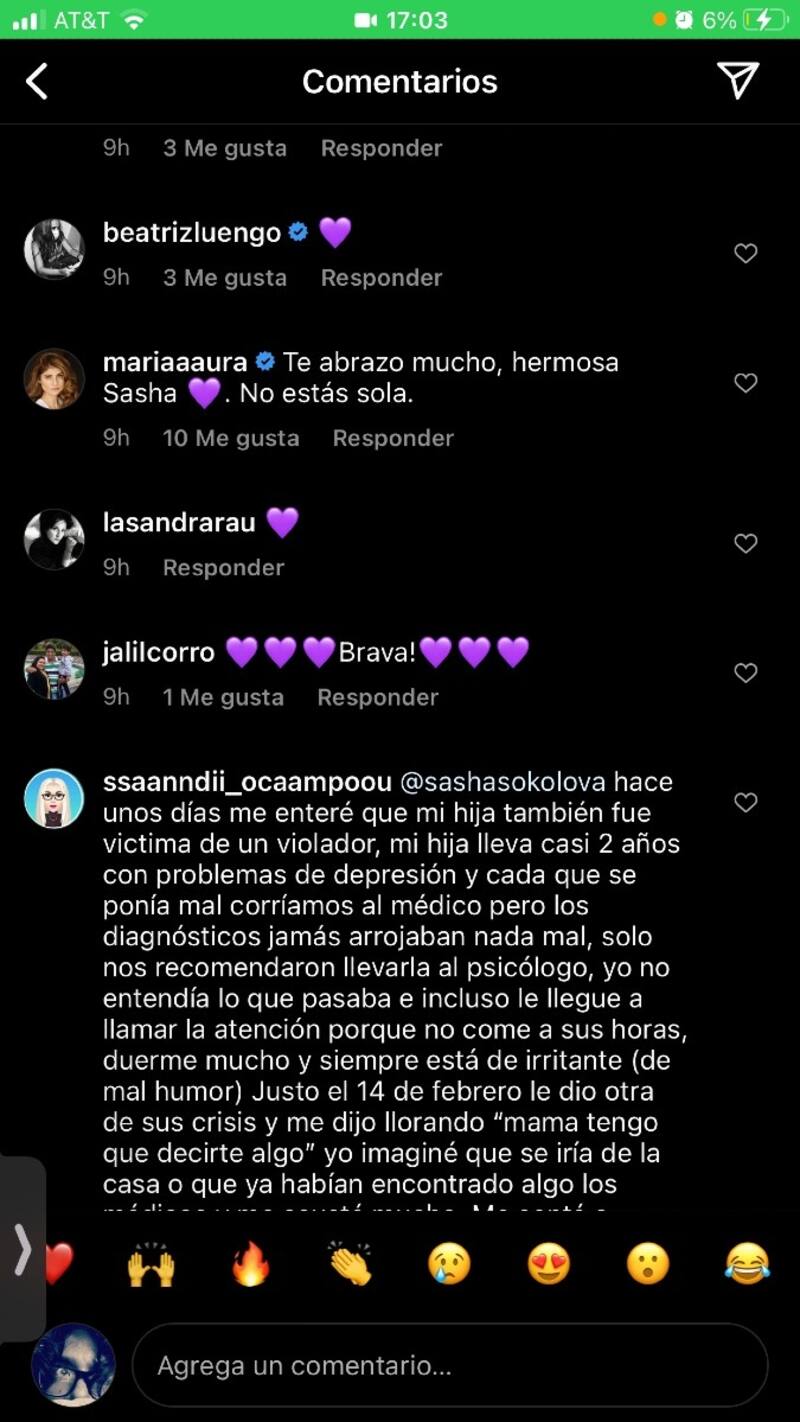Insert the laughing tears emoji
The height and width of the screenshot is (1422, 800).
[747, 1265]
